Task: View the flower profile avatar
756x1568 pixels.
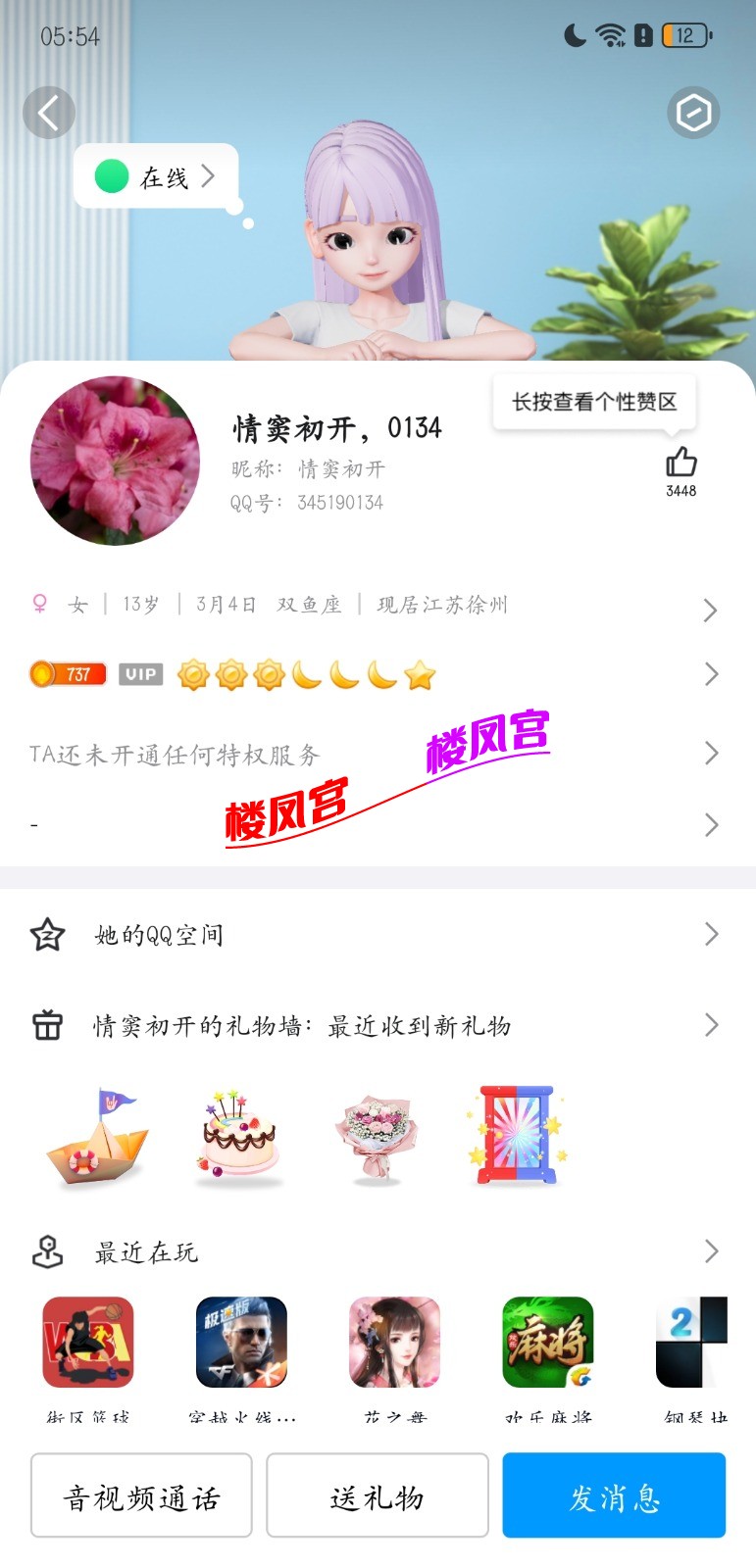Action: pos(115,461)
